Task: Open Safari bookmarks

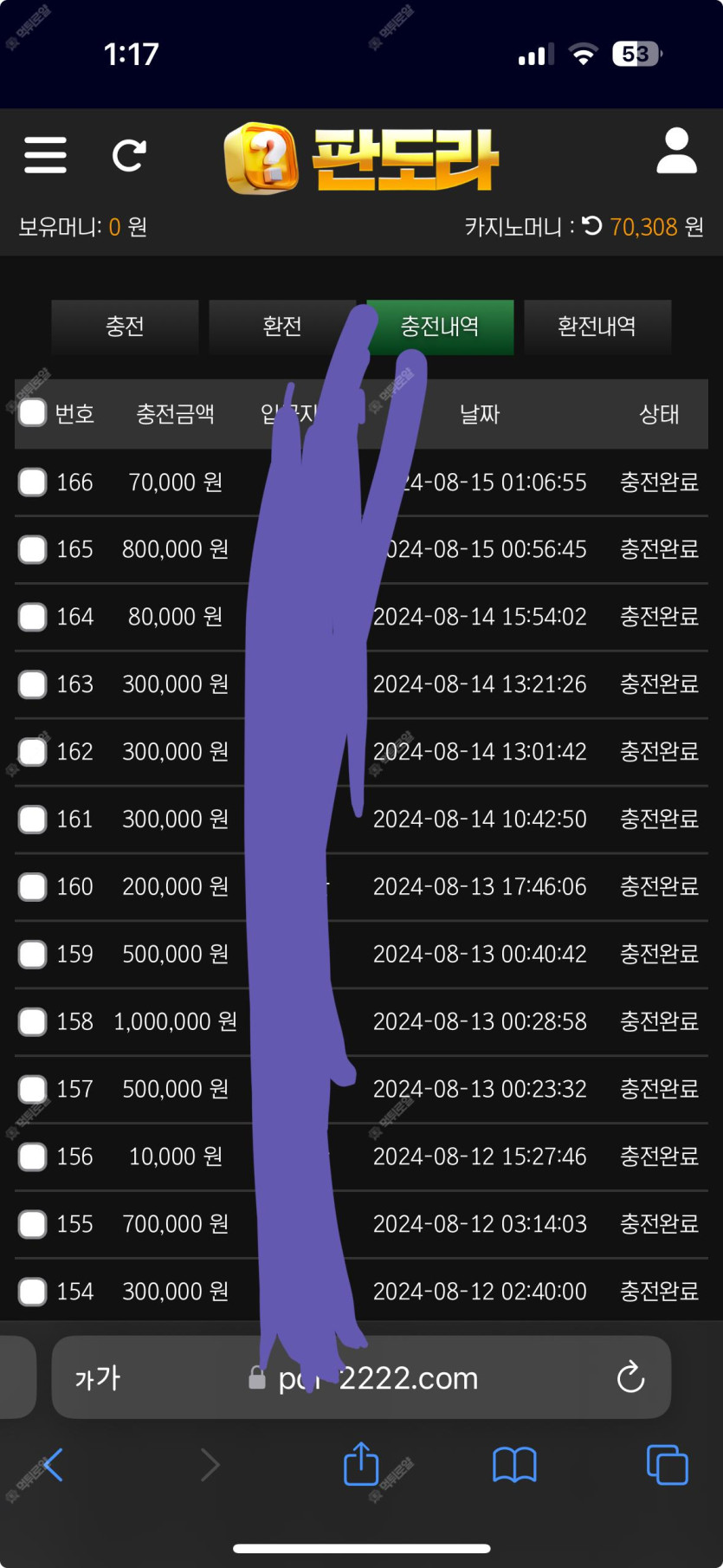Action: (514, 1465)
